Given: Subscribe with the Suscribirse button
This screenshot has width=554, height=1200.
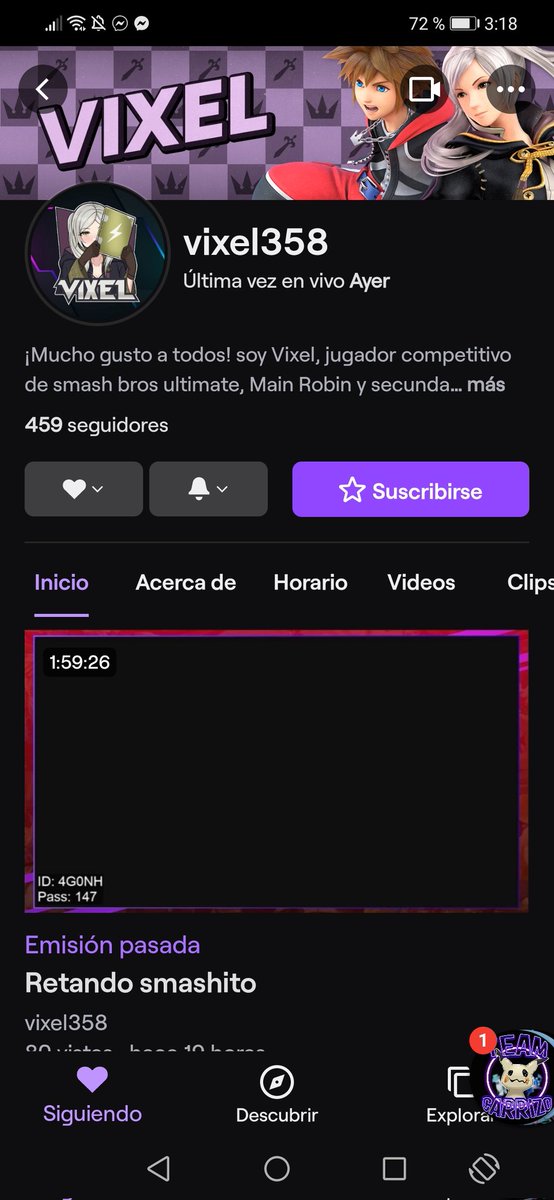Looking at the screenshot, I should click(410, 490).
